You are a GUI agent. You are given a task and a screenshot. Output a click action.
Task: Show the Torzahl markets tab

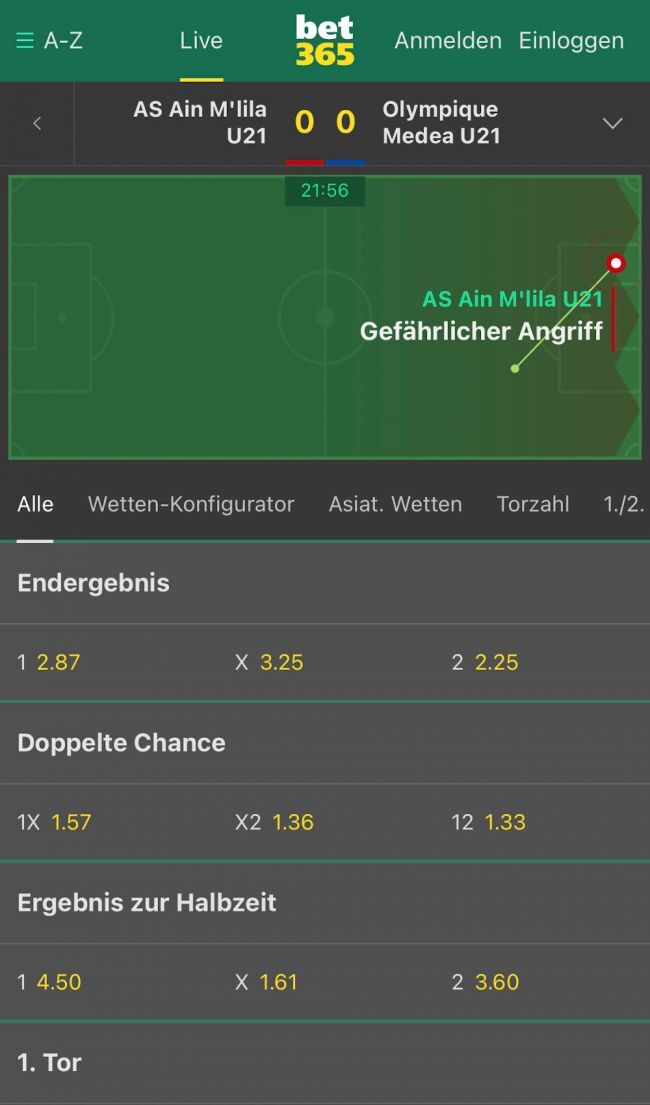[x=533, y=505]
